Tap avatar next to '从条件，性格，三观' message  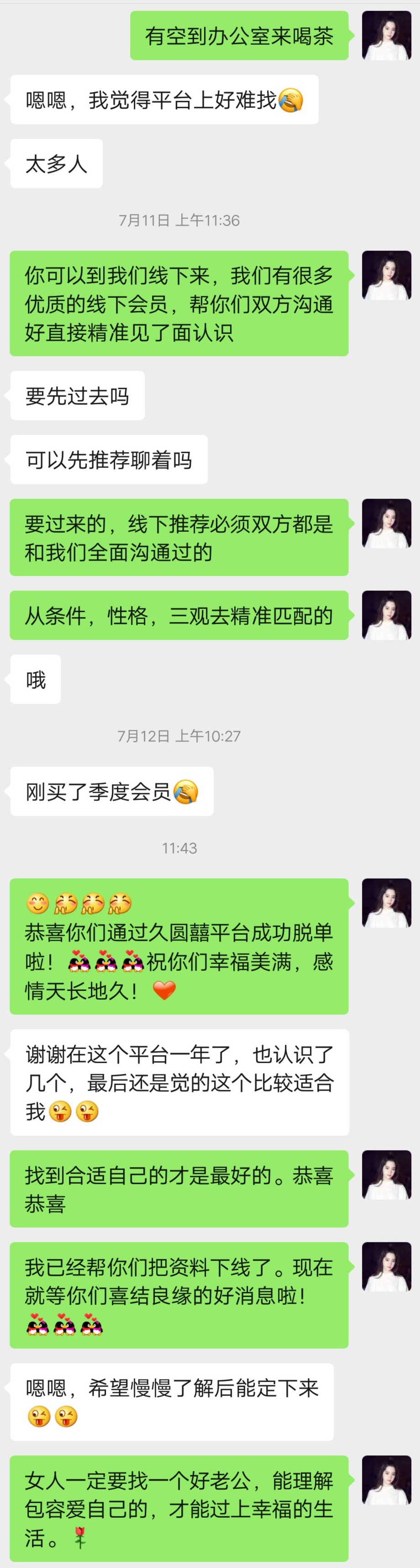click(x=387, y=615)
